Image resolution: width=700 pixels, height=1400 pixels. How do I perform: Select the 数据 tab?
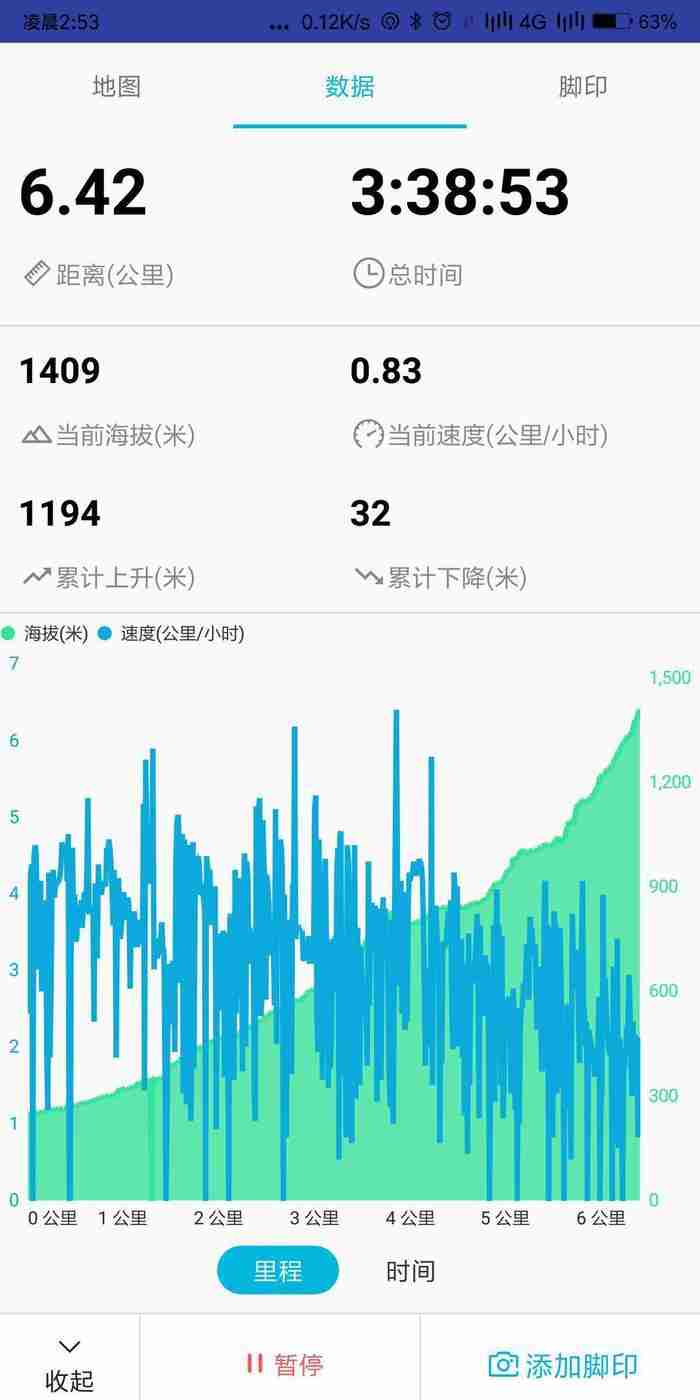[350, 87]
